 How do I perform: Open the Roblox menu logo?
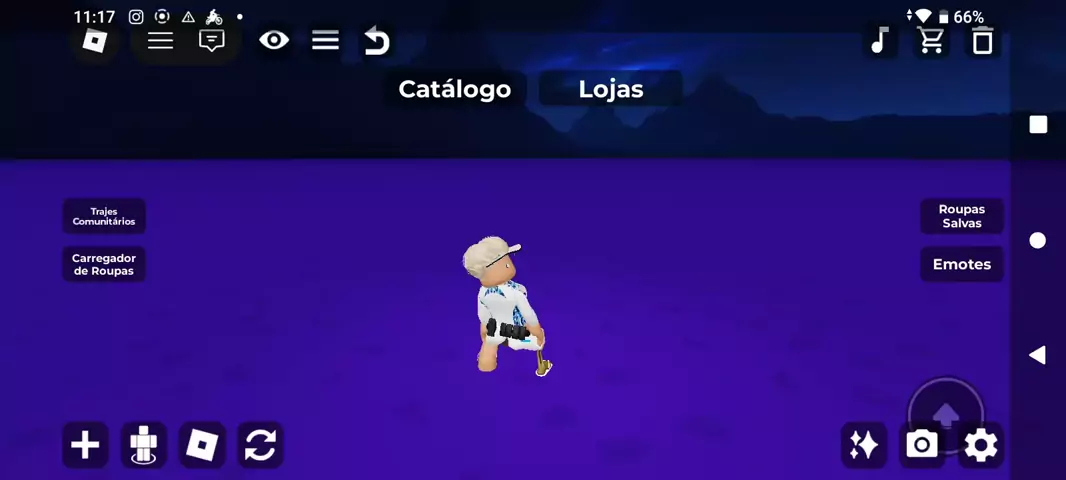pyautogui.click(x=95, y=41)
